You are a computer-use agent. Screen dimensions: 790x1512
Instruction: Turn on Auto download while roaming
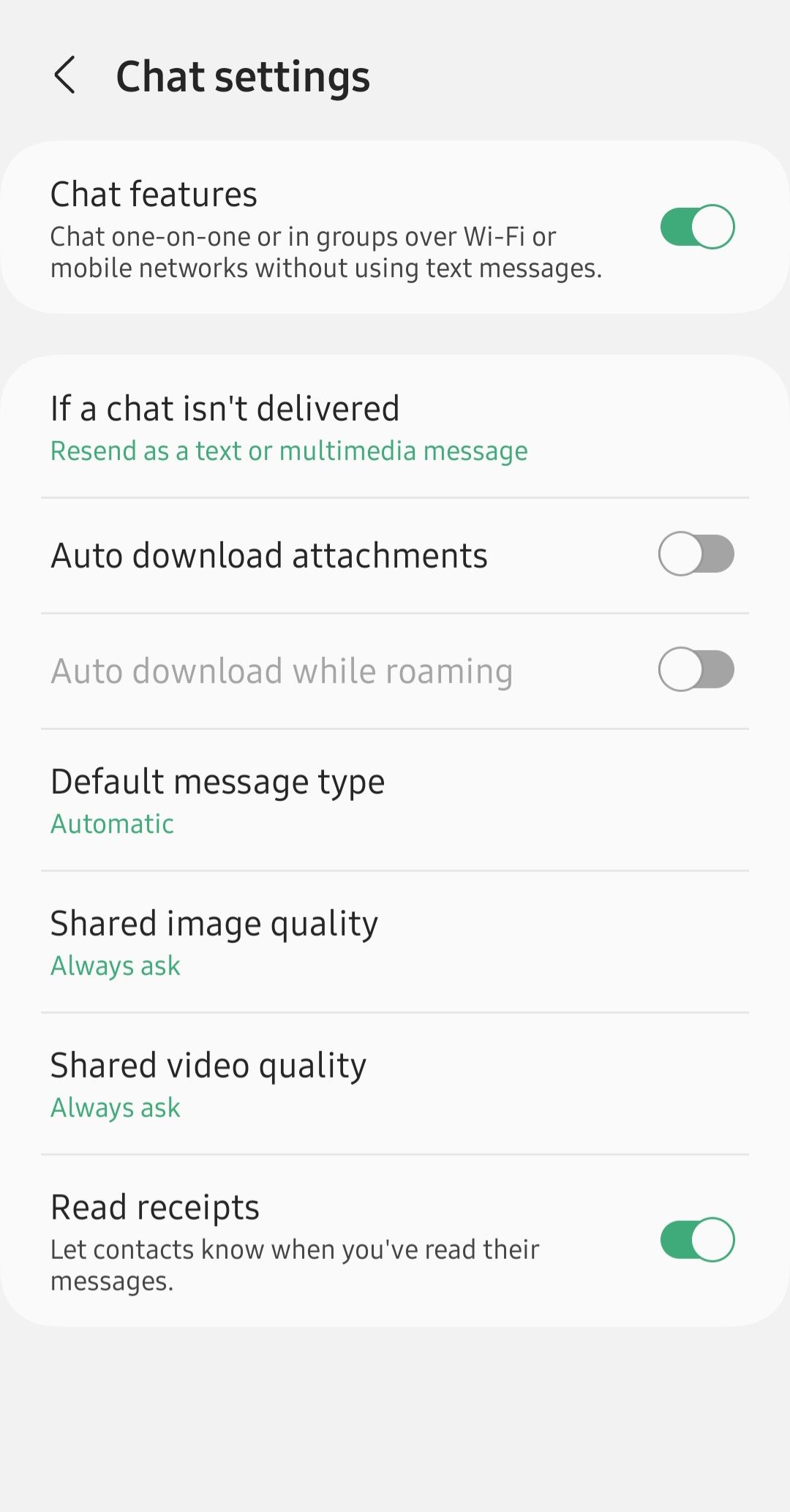[696, 669]
